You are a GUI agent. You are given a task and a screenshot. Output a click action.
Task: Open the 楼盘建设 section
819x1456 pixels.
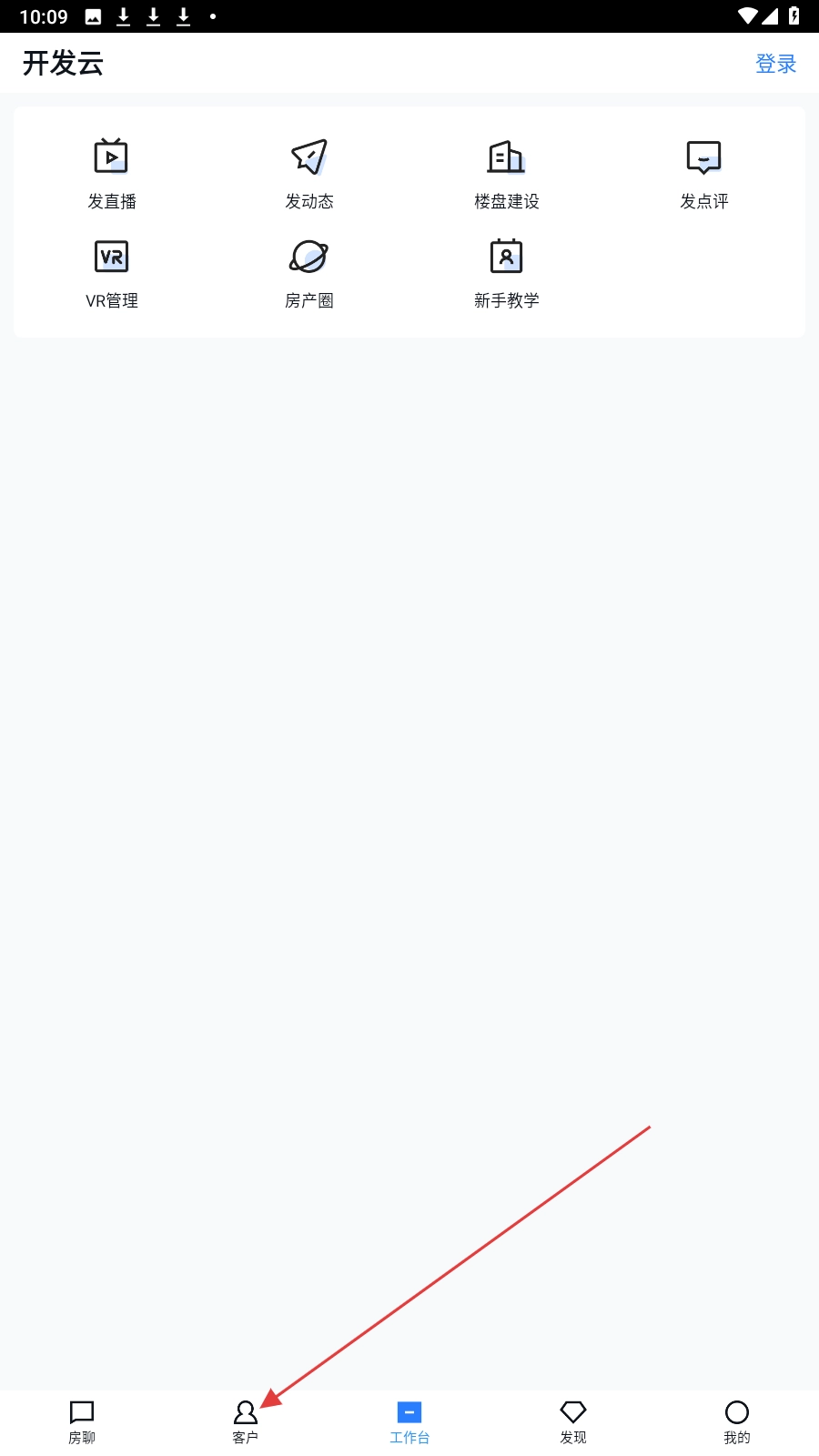(507, 173)
